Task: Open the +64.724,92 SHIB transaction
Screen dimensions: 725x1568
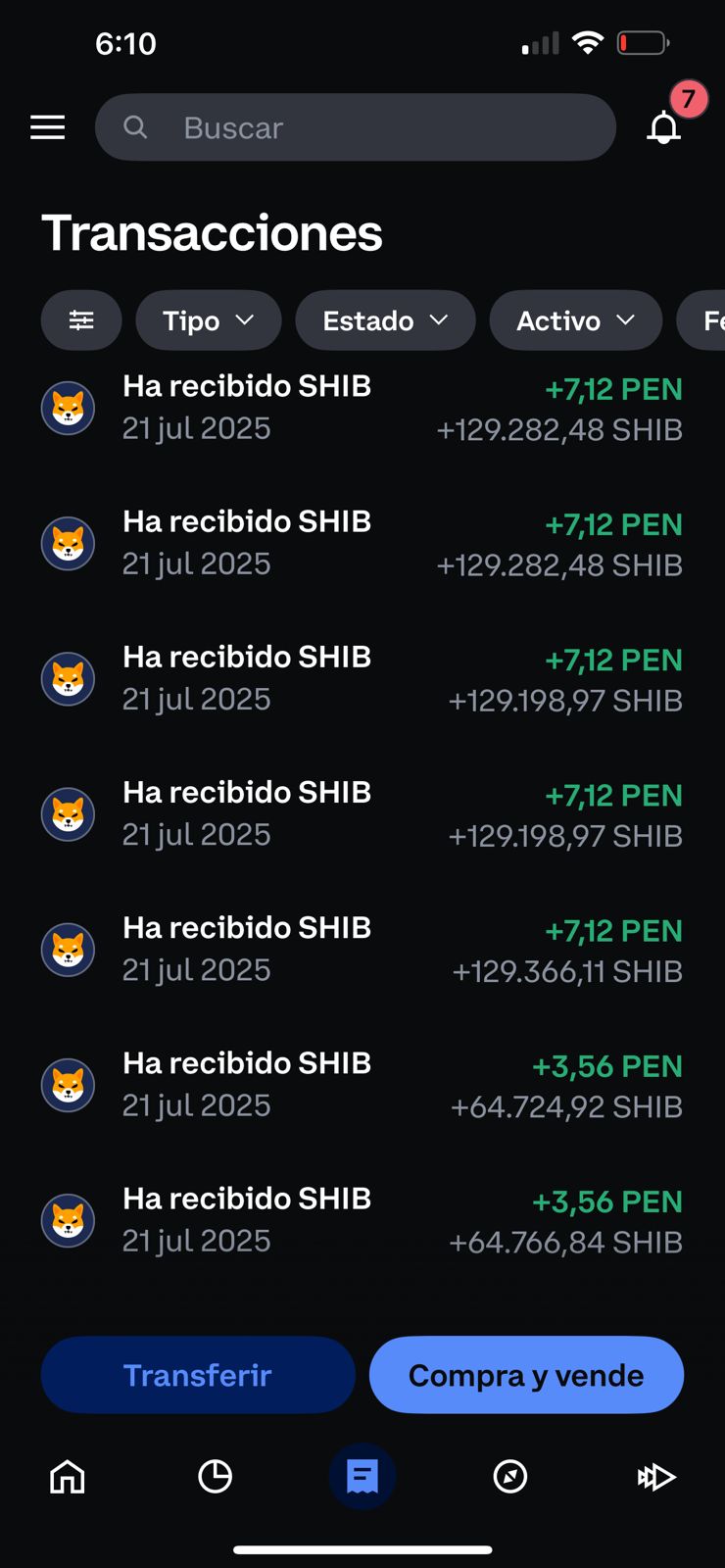Action: (362, 1084)
